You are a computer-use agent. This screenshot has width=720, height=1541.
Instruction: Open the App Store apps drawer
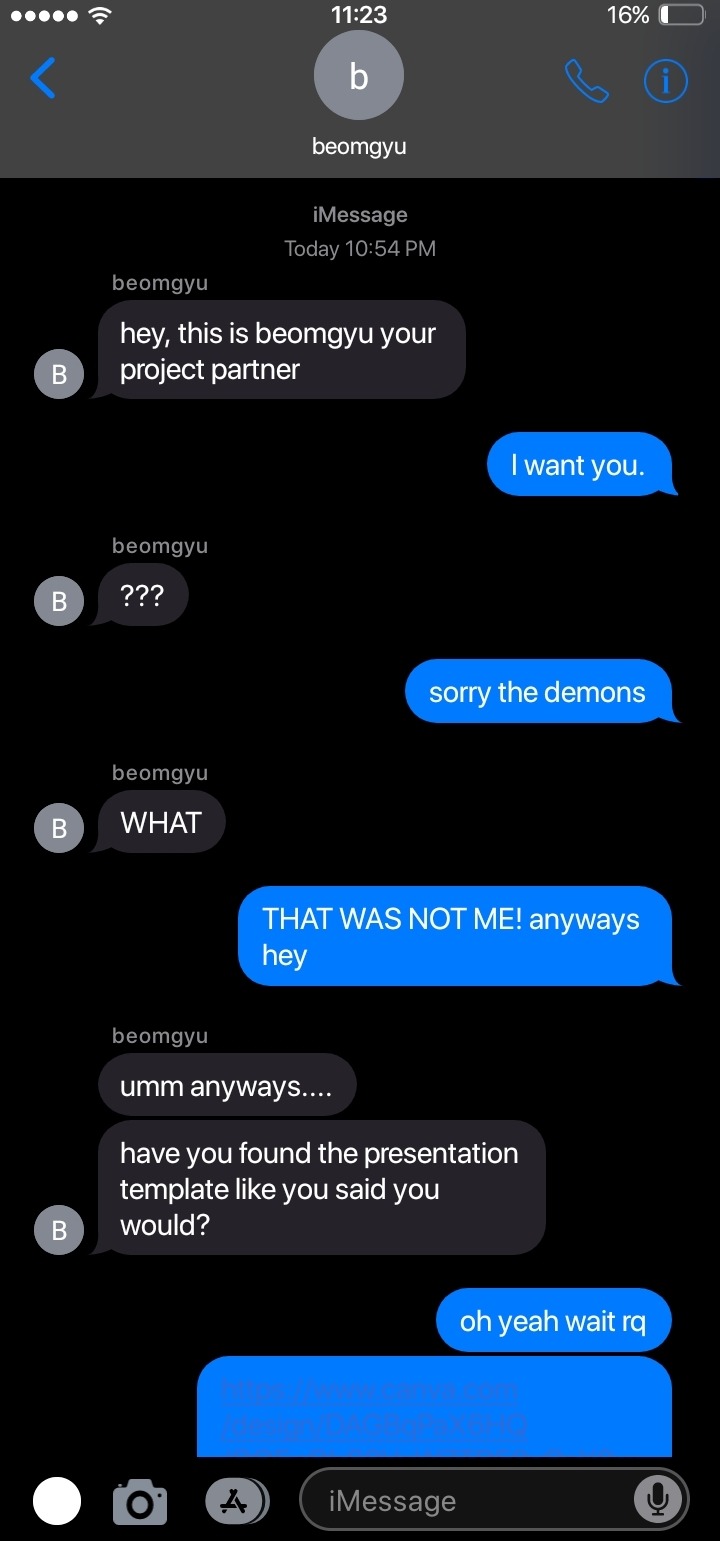(x=237, y=1500)
